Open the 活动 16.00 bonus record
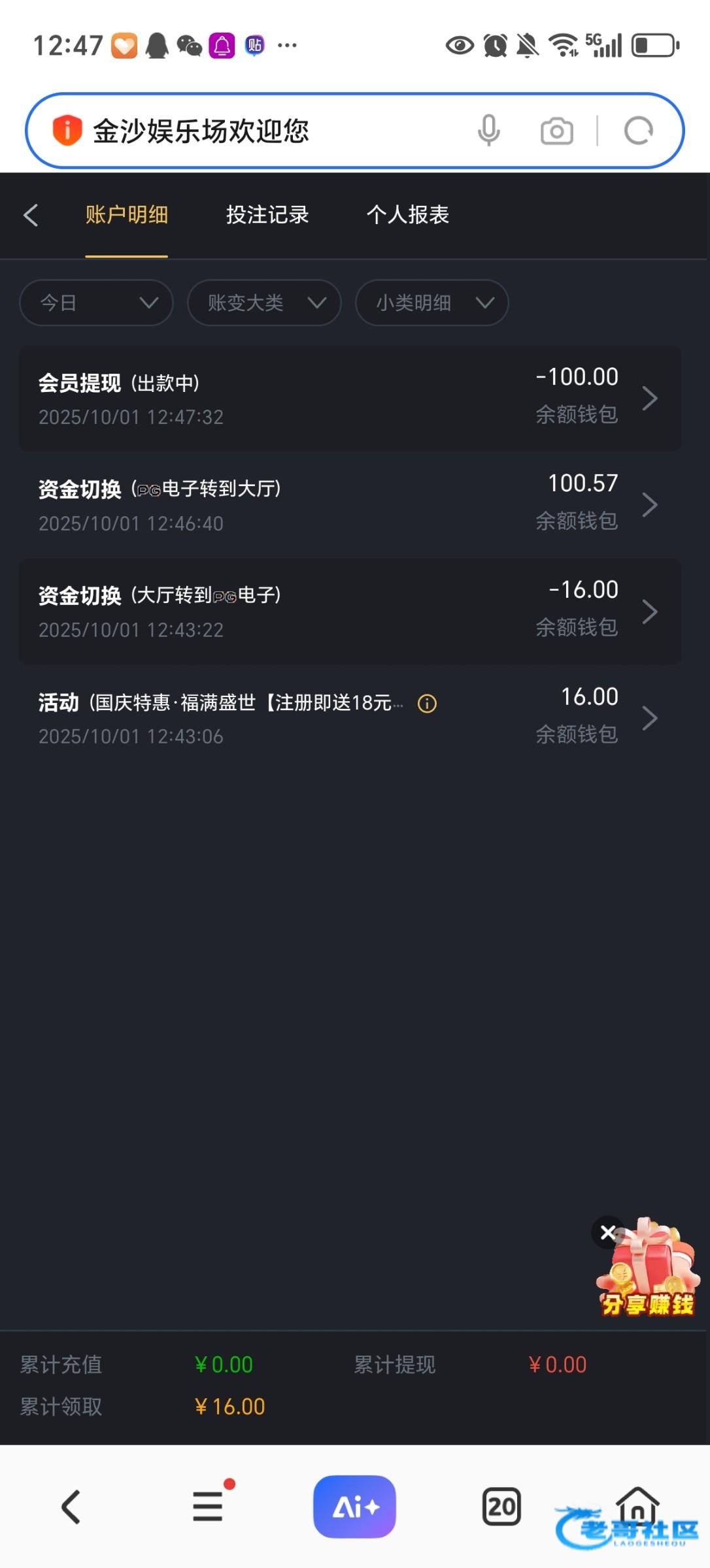710x1568 pixels. [350, 718]
